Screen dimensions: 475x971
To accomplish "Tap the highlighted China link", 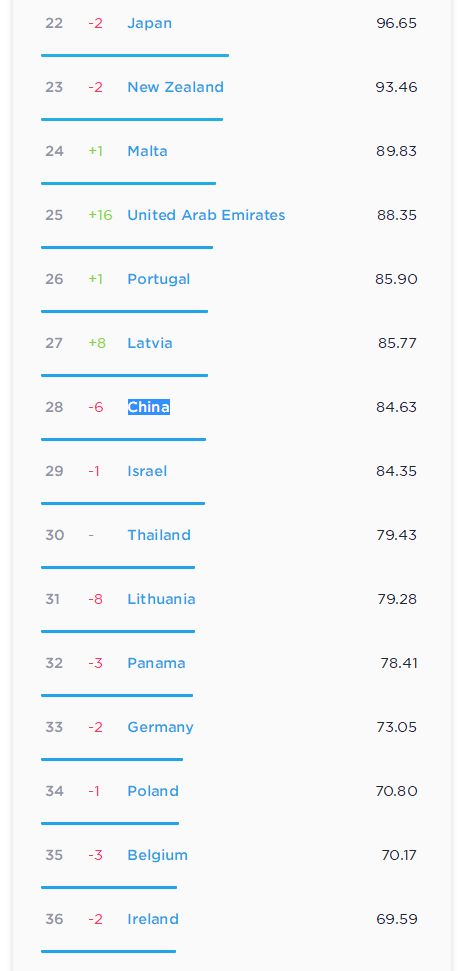I will click(149, 407).
